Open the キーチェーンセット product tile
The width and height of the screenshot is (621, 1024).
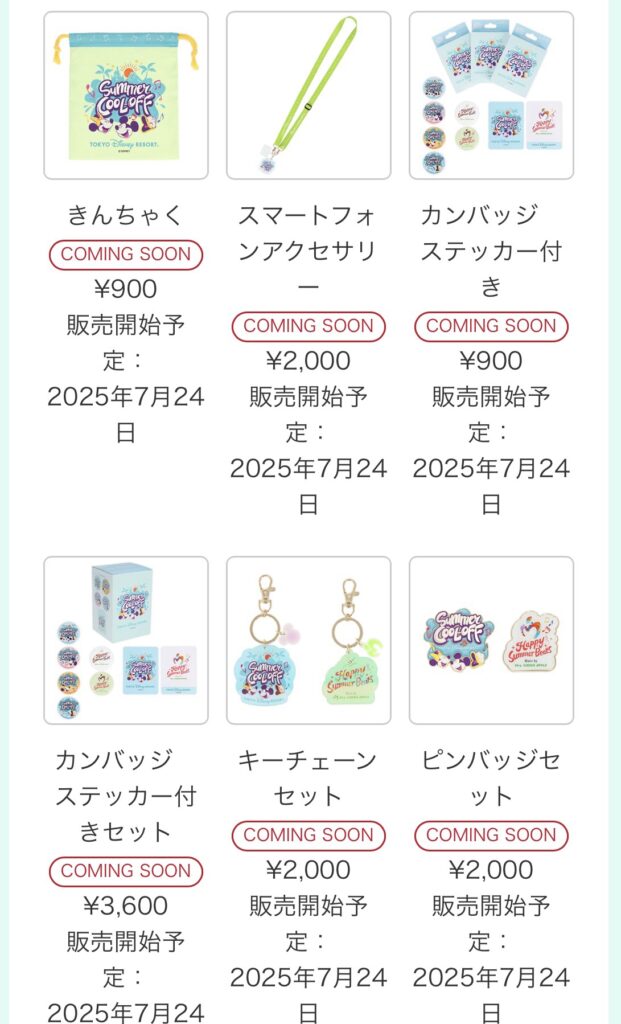[x=308, y=640]
